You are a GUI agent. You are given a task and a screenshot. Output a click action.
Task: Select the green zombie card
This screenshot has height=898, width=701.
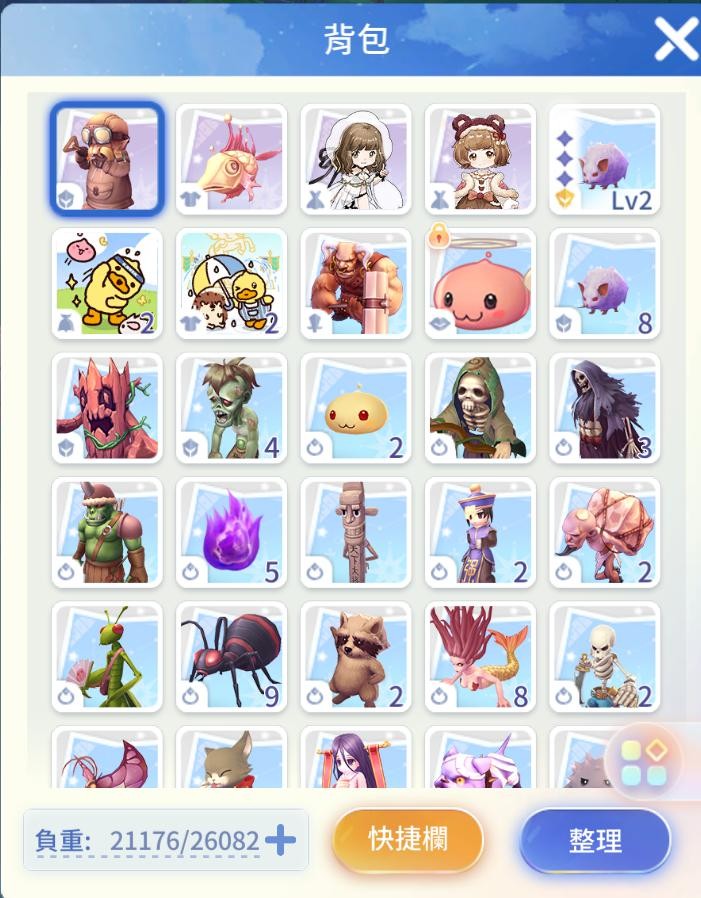[x=231, y=407]
